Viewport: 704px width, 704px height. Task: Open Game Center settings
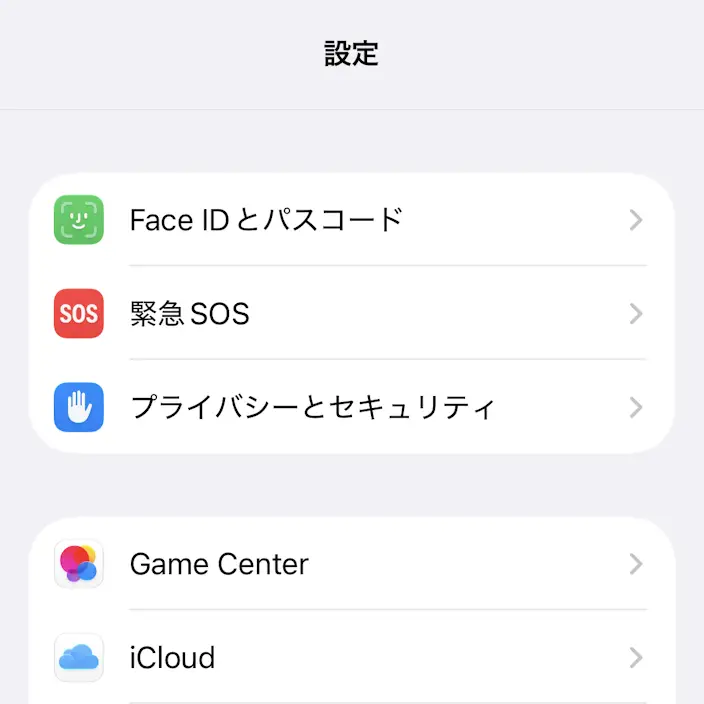(x=352, y=564)
